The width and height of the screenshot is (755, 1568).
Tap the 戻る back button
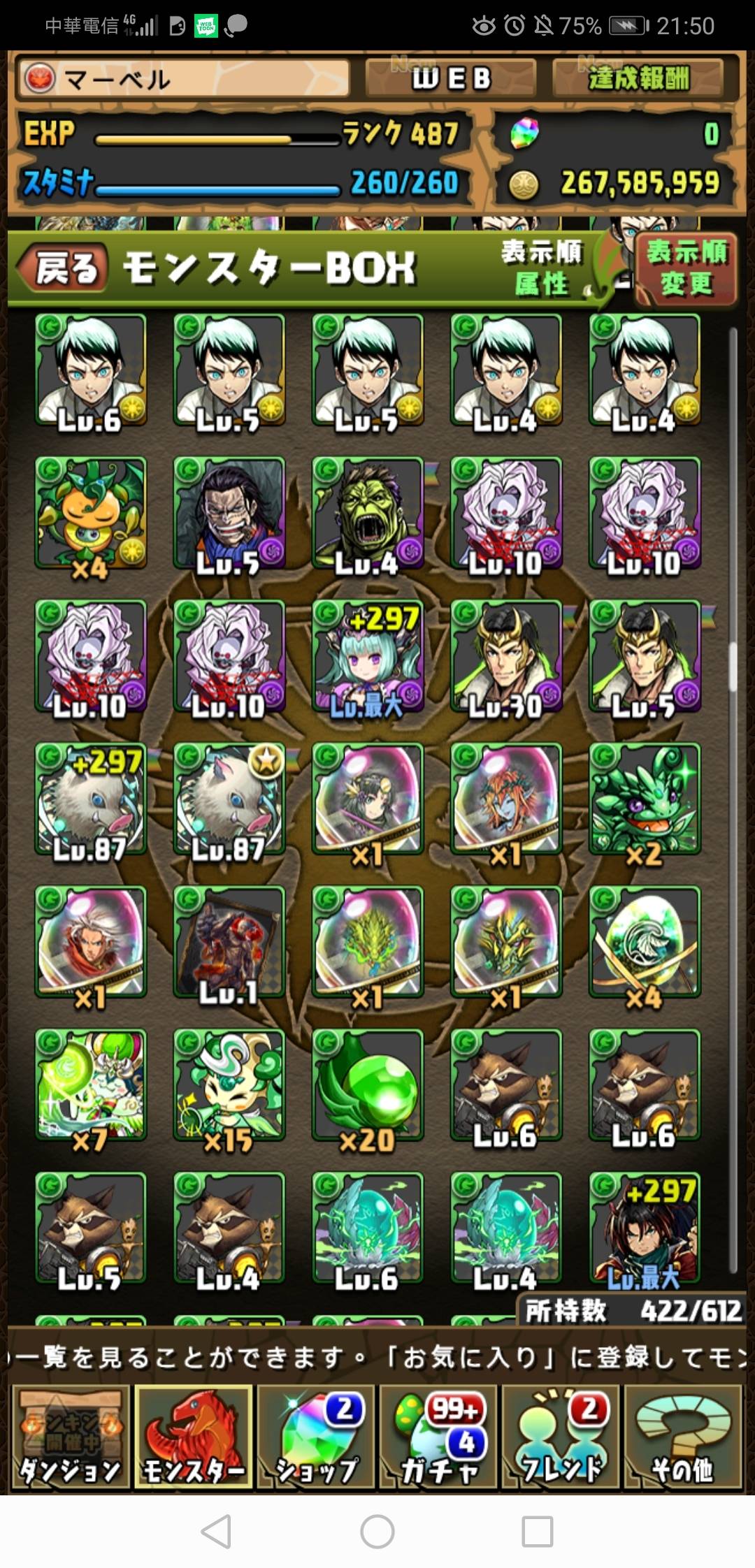(x=64, y=268)
